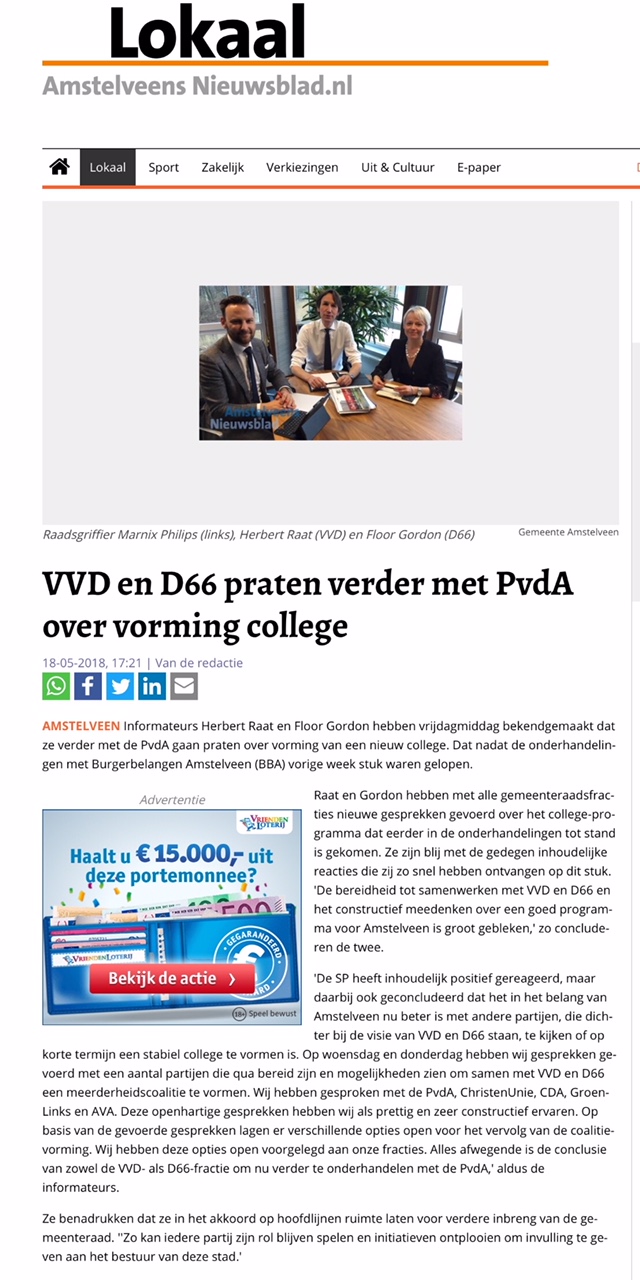Share article by email
The width and height of the screenshot is (640, 1280).
point(184,686)
